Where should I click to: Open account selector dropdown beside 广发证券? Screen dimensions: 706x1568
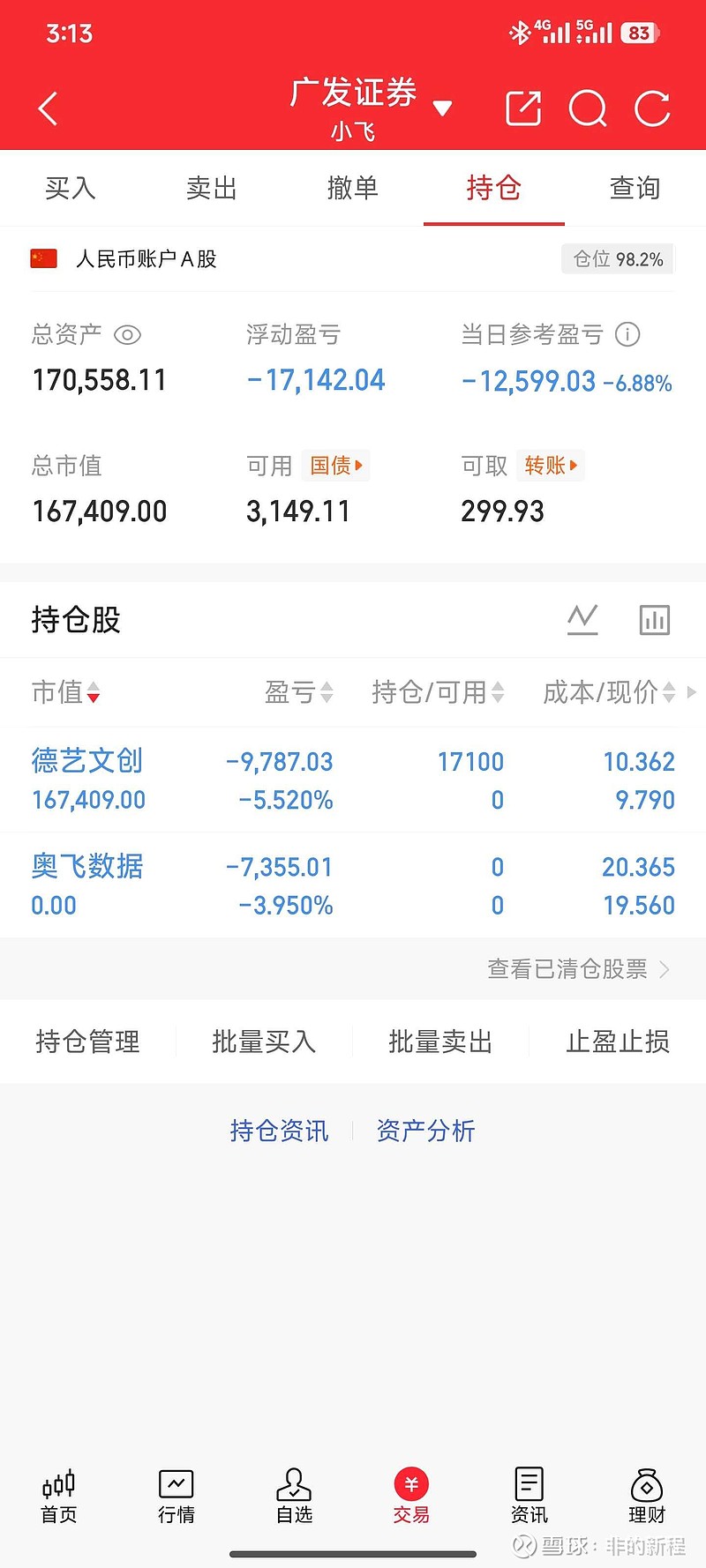tap(444, 106)
